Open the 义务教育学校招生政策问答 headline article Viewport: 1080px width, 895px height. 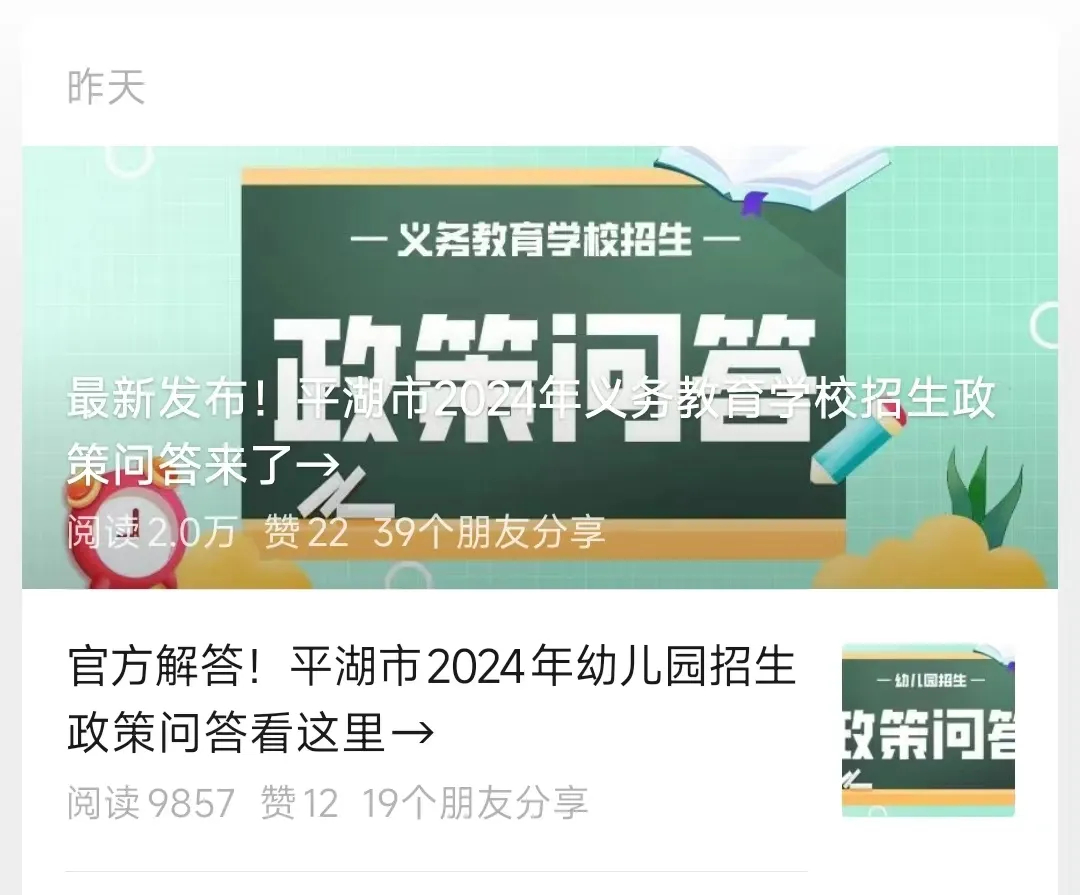pos(530,432)
